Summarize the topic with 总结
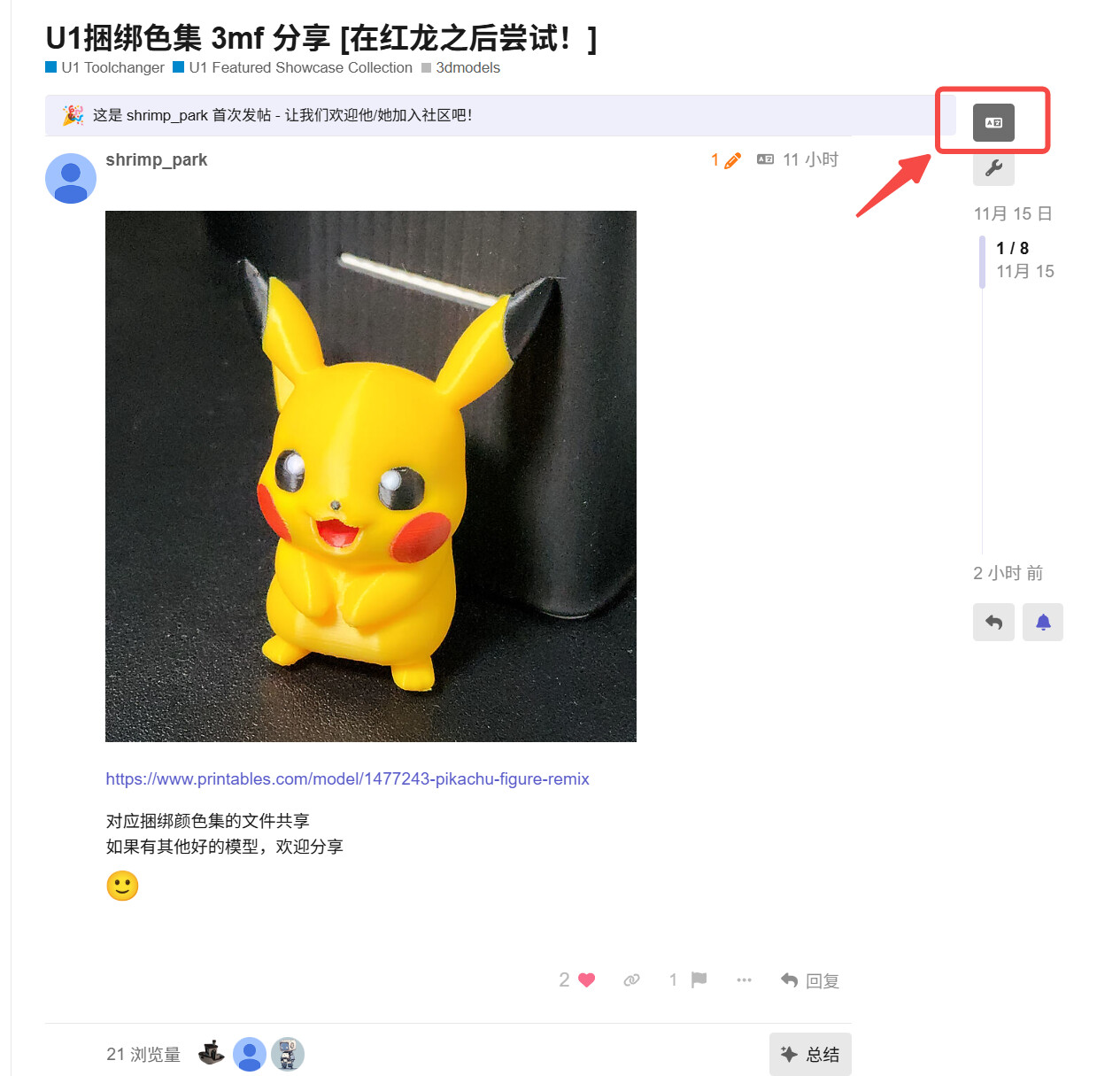The height and width of the screenshot is (1076, 1120). point(809,1054)
